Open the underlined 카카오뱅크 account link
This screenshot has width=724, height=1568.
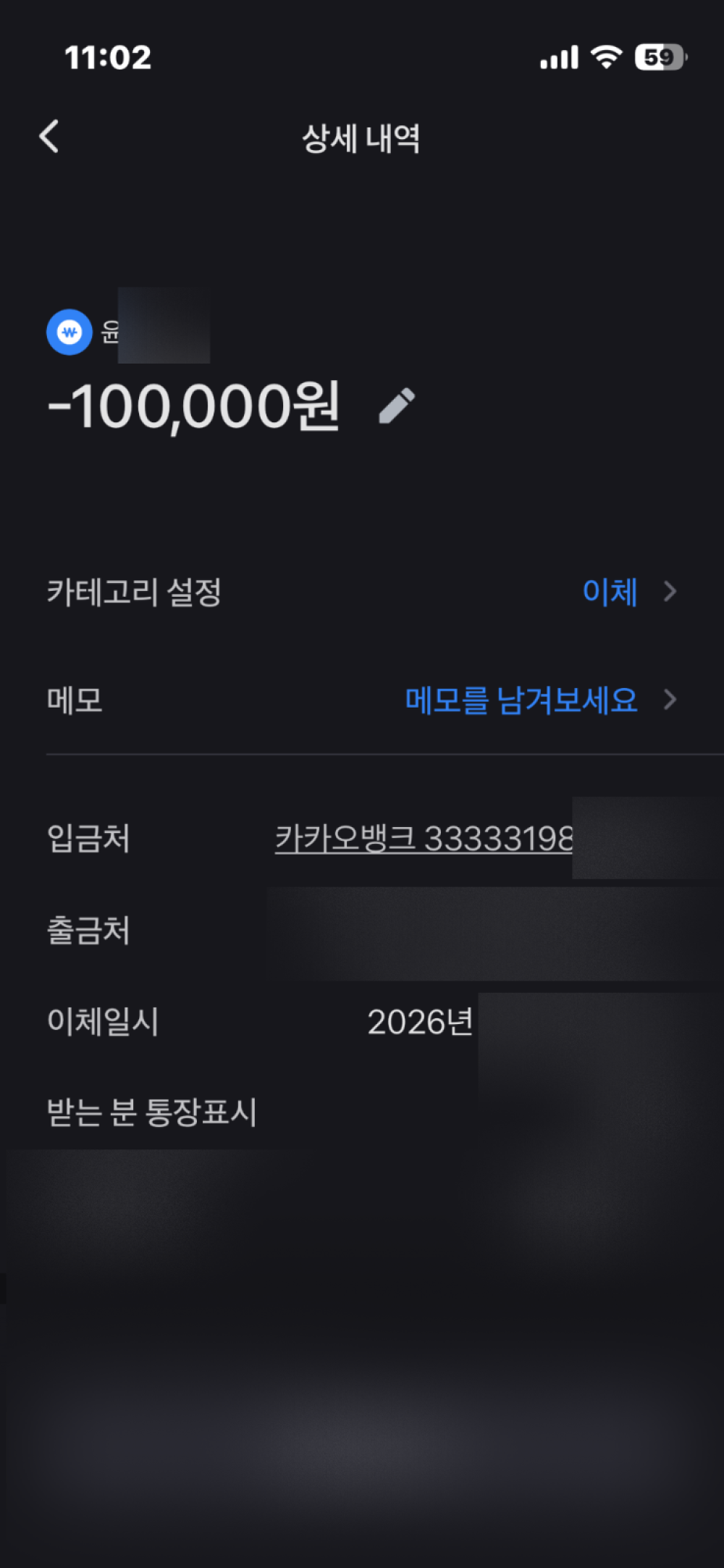(424, 839)
